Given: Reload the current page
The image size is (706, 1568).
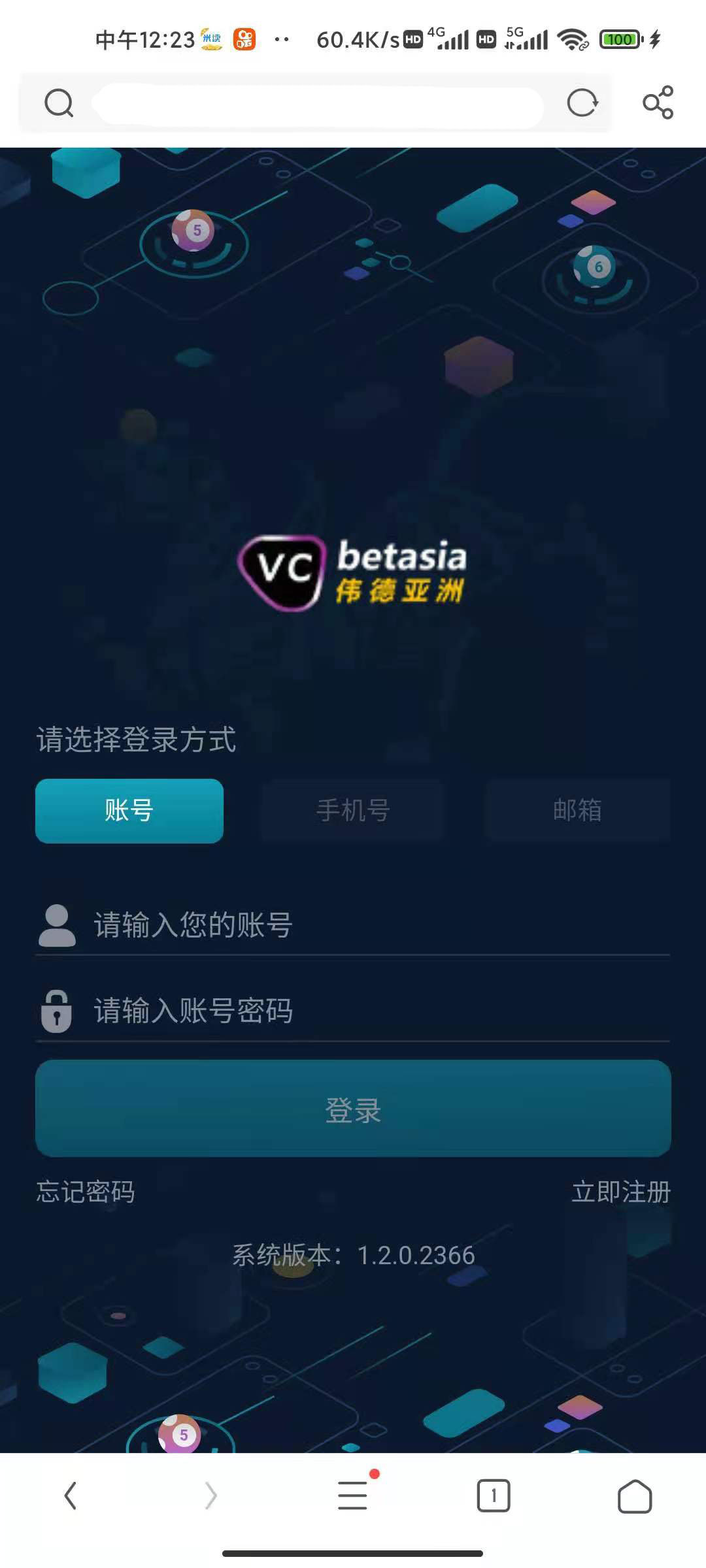Looking at the screenshot, I should 582,103.
